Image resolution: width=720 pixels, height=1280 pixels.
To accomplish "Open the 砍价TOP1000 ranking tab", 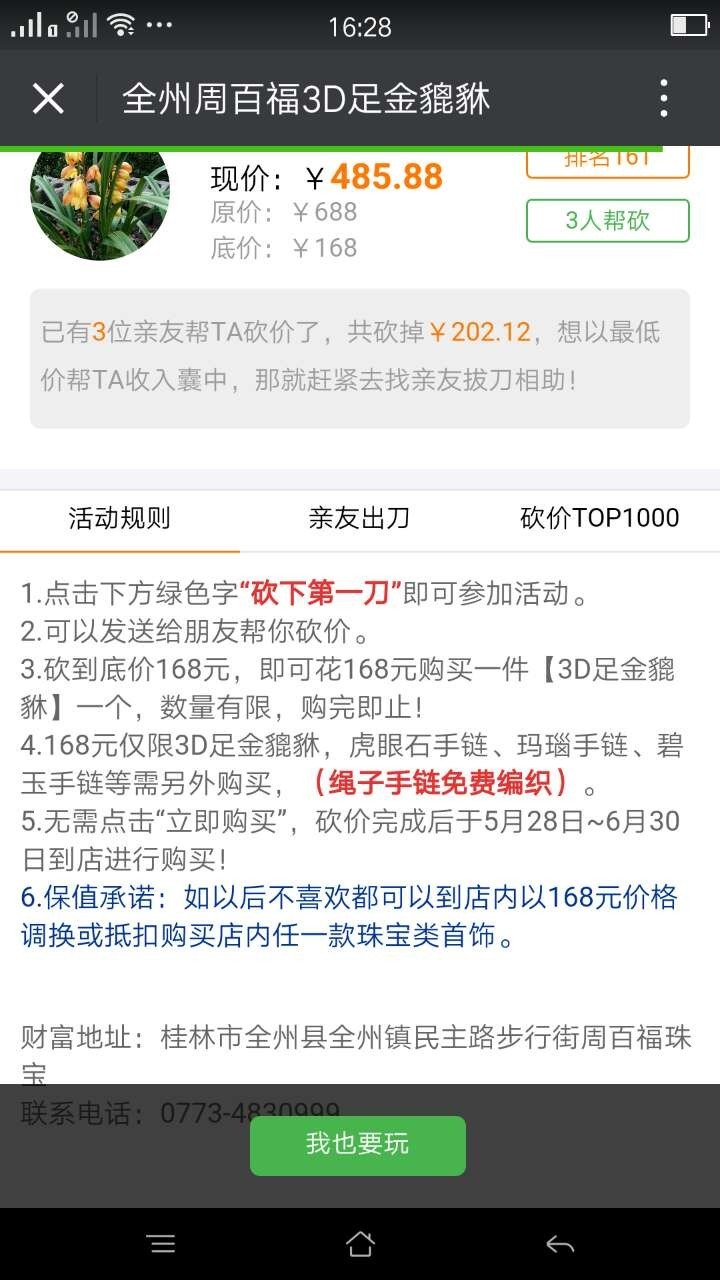I will tap(599, 518).
